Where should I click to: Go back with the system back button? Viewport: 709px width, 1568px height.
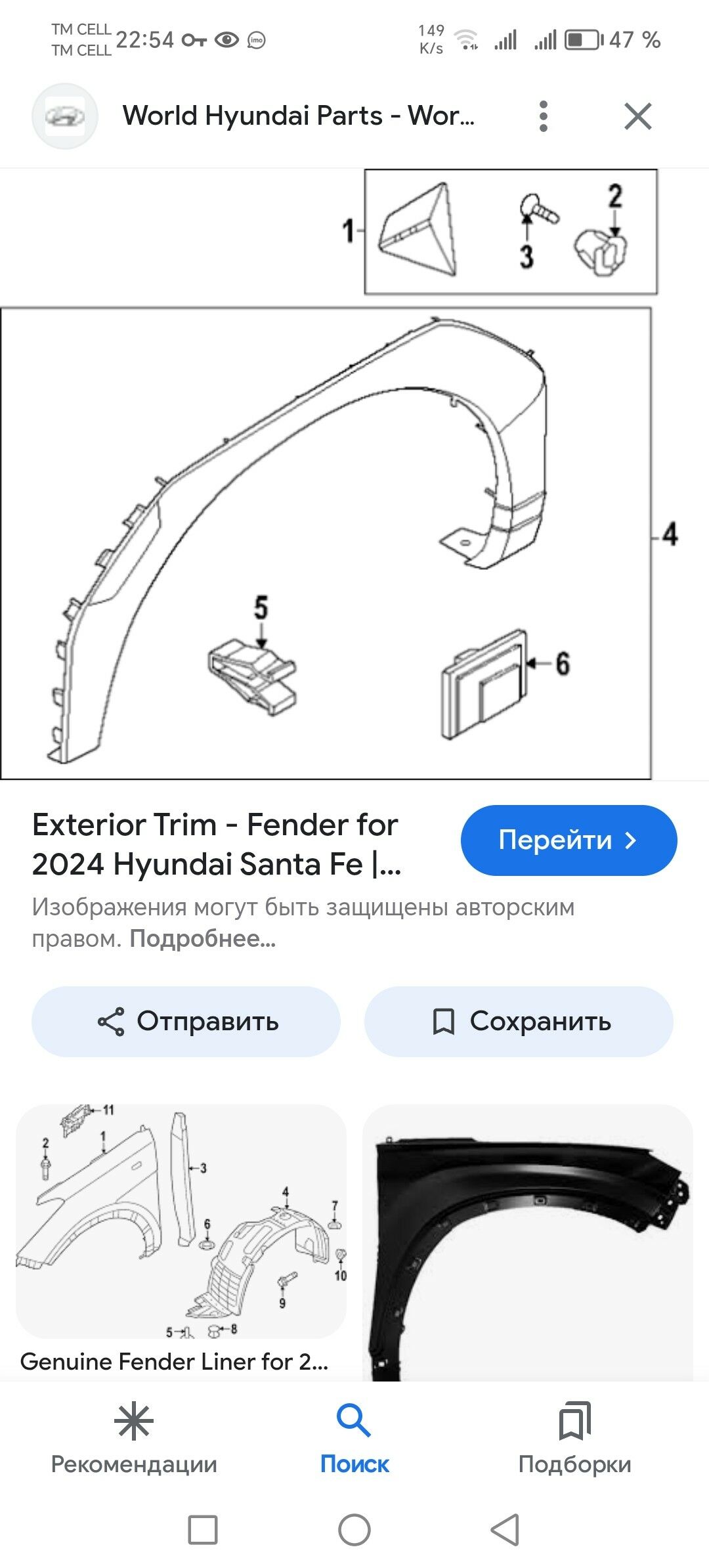tap(505, 1530)
